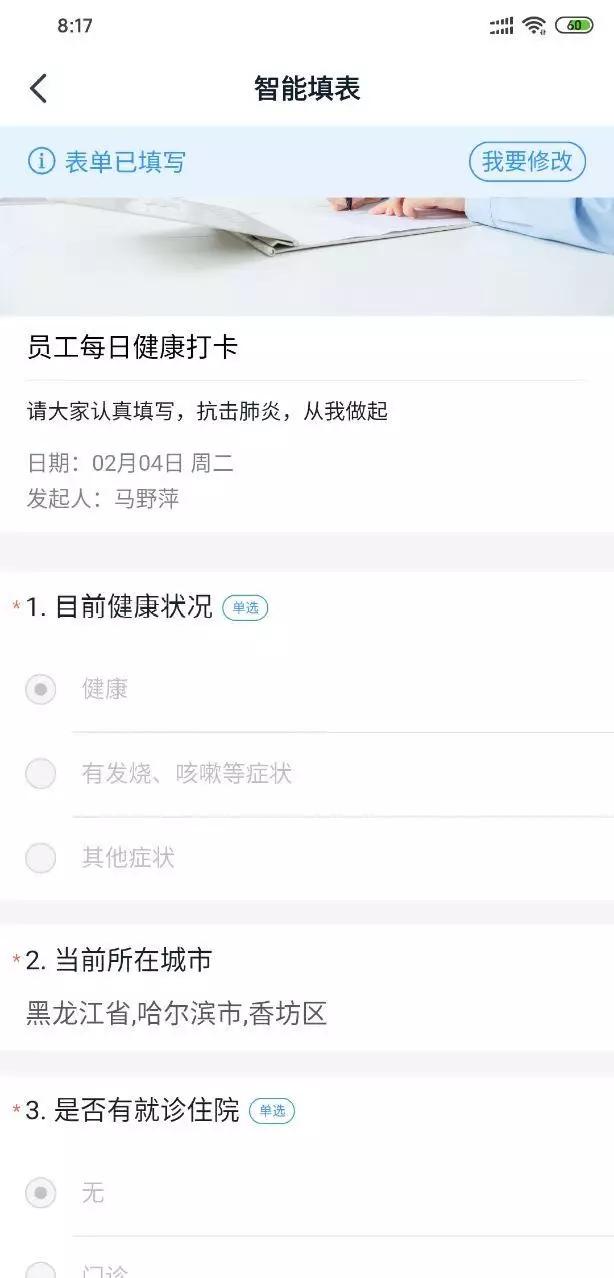Viewport: 614px width, 1278px height.
Task: Go back using the top-left arrow
Action: (38, 89)
